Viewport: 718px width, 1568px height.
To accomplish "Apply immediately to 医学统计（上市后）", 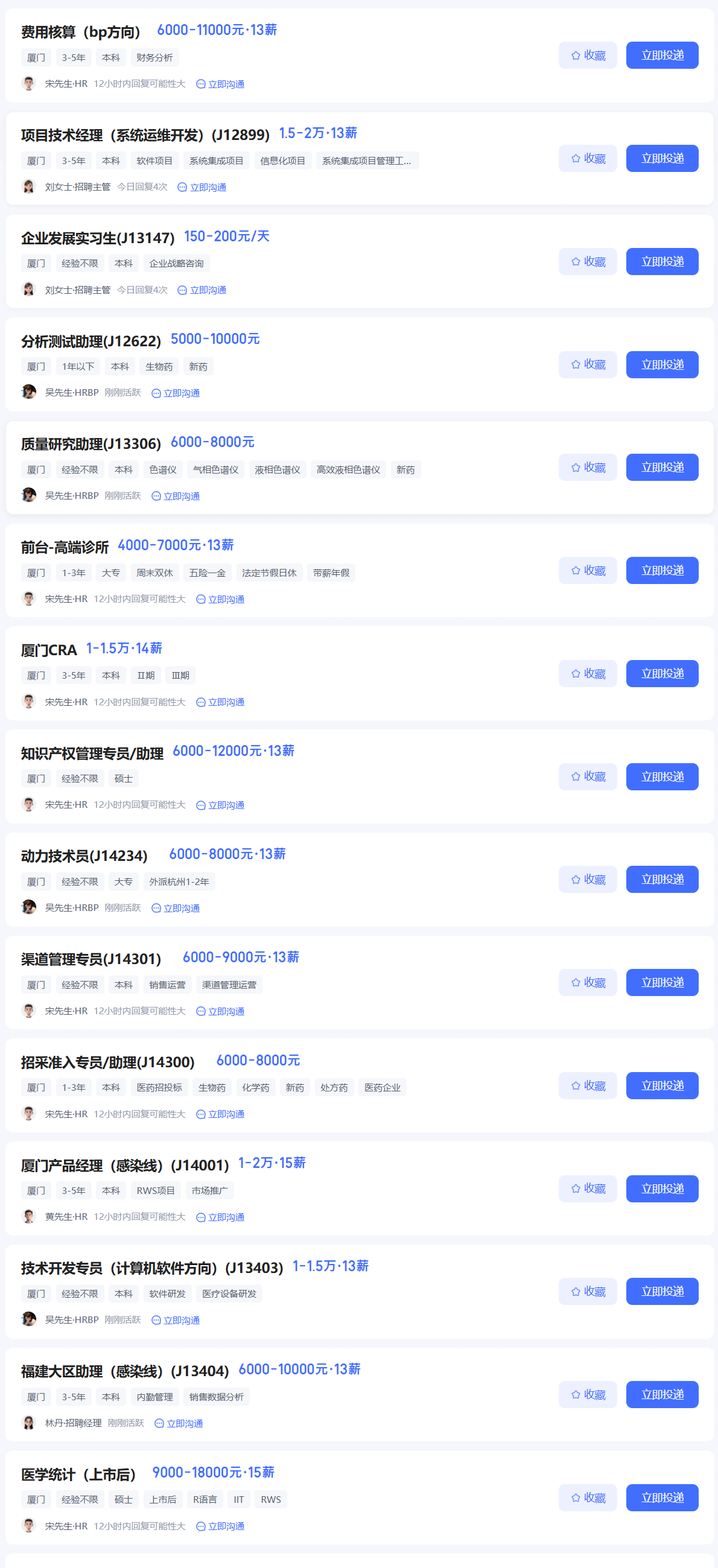I will [x=661, y=1497].
